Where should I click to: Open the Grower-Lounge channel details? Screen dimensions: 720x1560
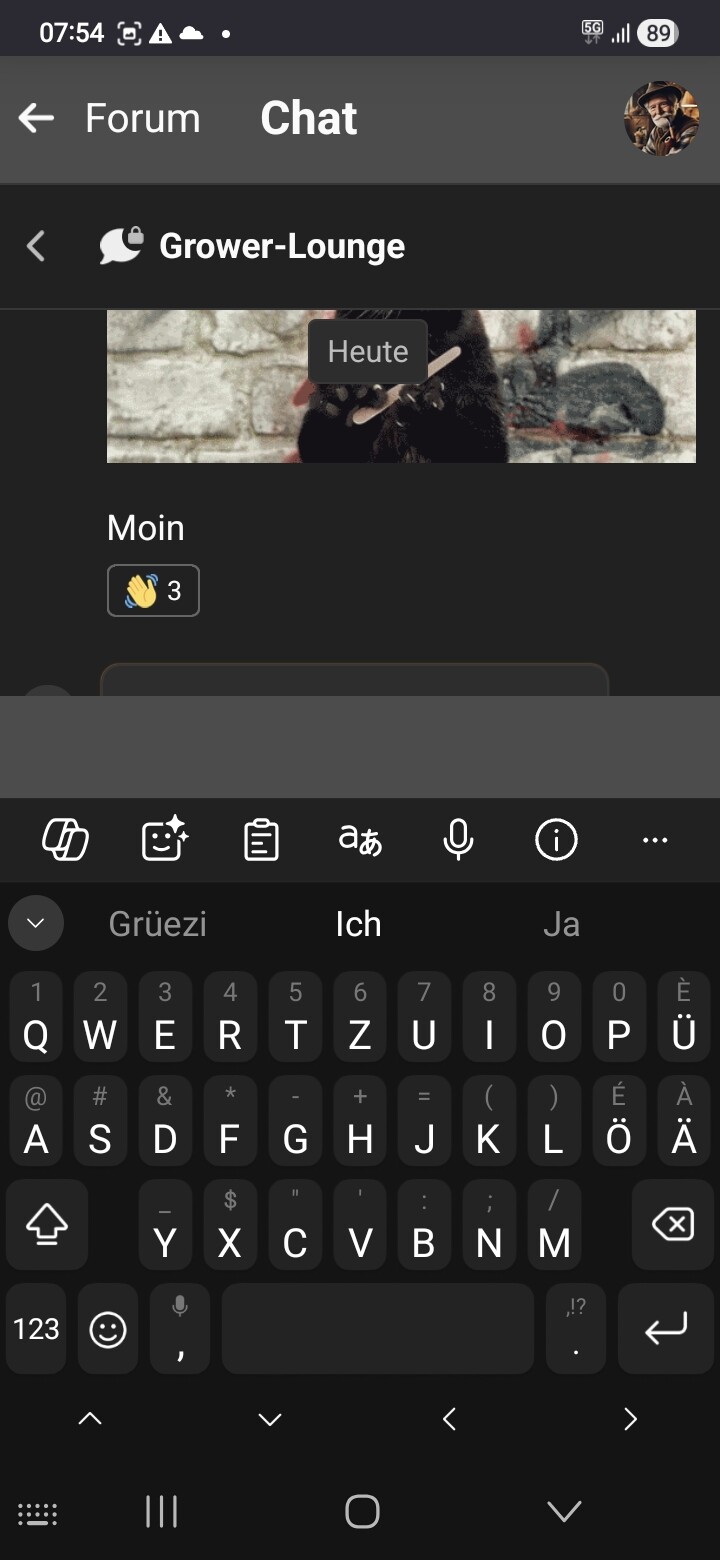click(281, 246)
